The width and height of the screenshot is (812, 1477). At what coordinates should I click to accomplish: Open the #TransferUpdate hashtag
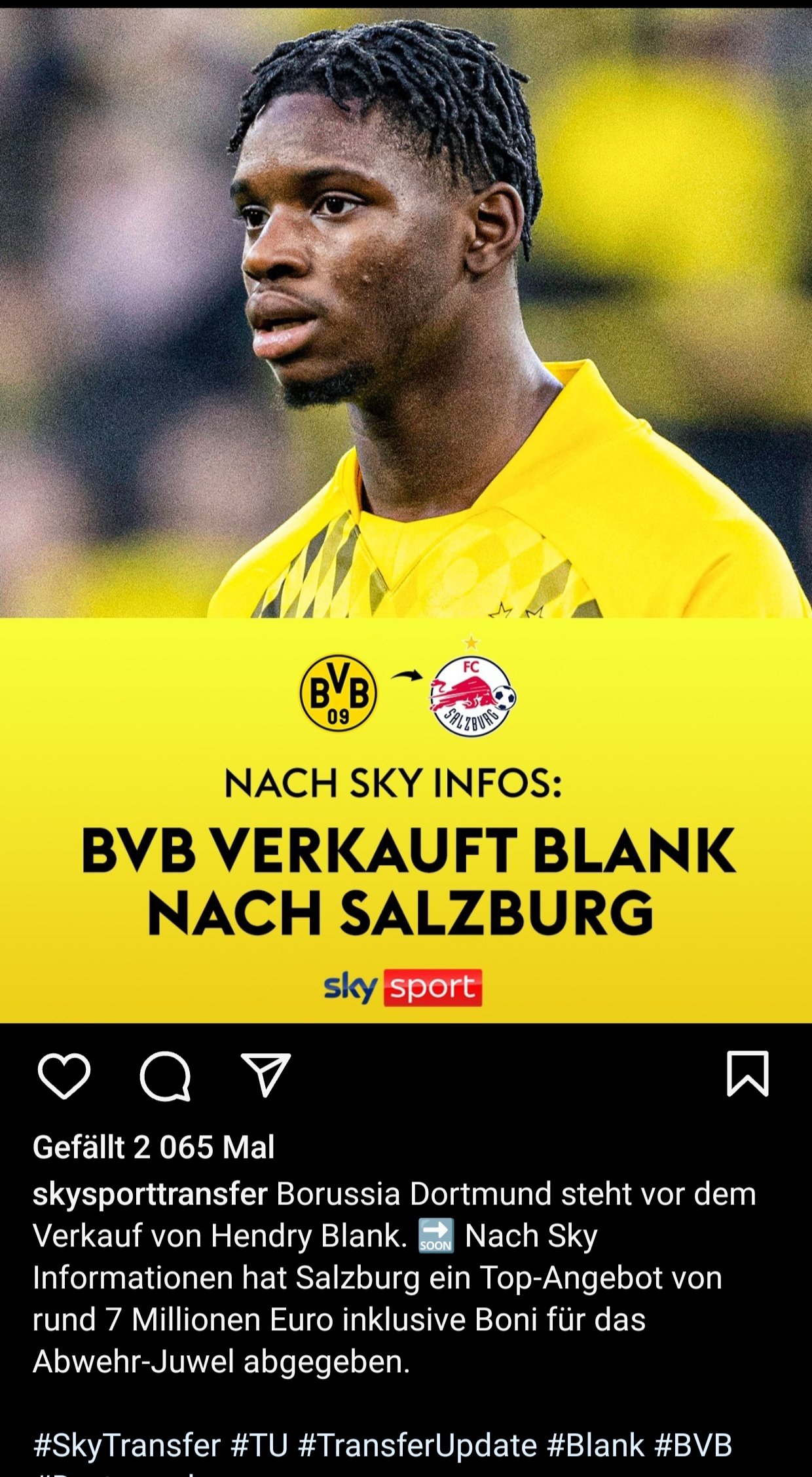(417, 1446)
